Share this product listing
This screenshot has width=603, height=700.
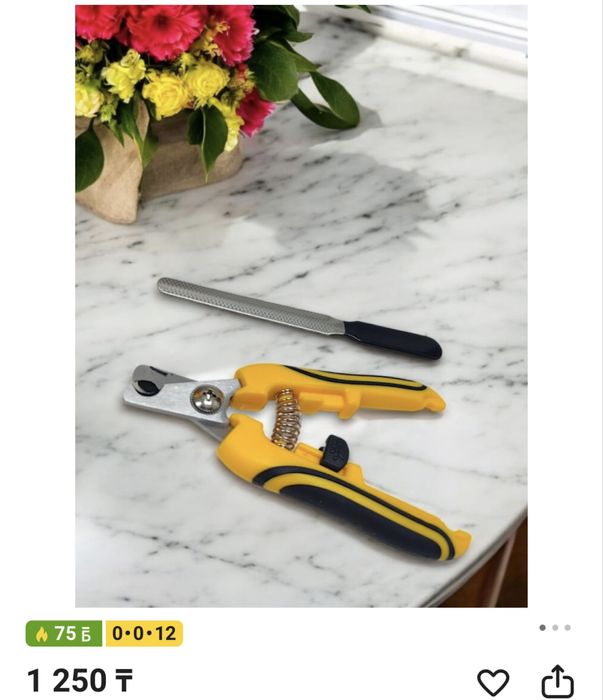point(557,682)
